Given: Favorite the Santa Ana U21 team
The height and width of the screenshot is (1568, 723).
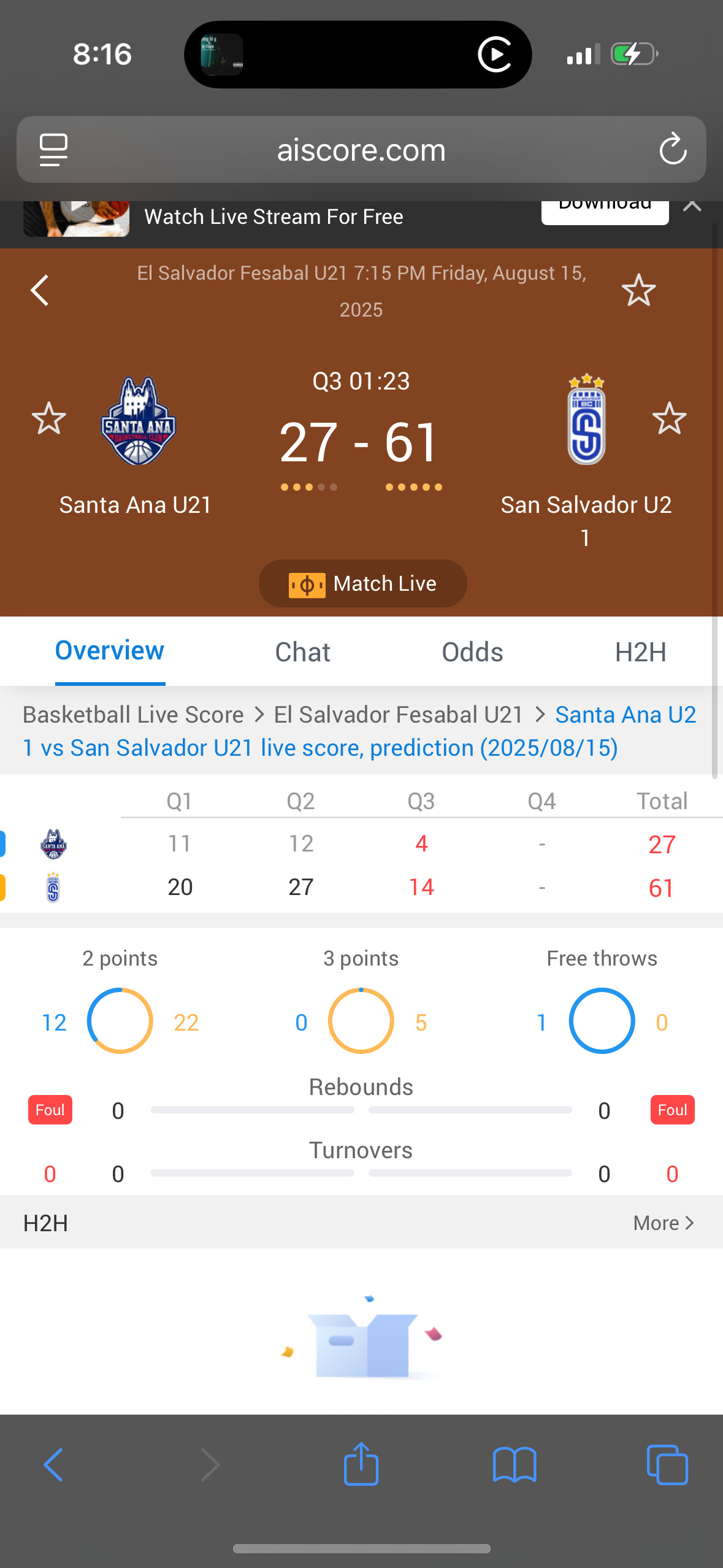Looking at the screenshot, I should pos(49,418).
